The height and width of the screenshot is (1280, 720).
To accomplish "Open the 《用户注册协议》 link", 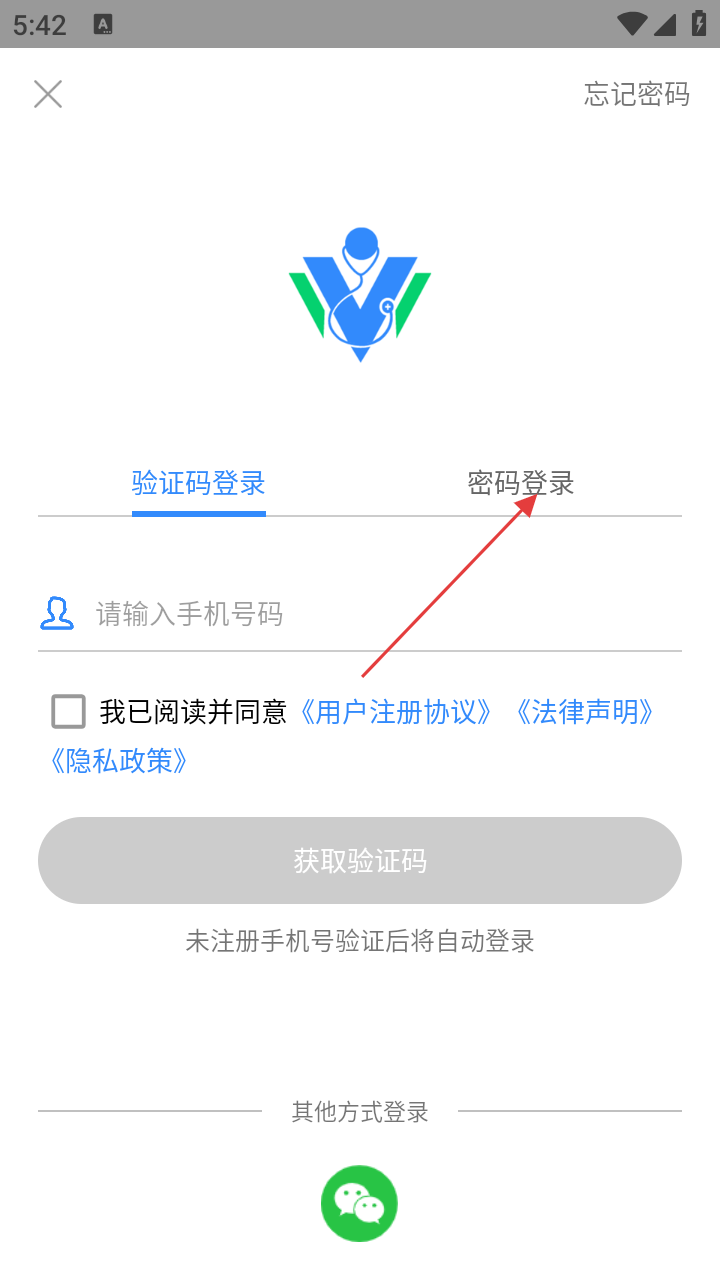I will point(396,712).
